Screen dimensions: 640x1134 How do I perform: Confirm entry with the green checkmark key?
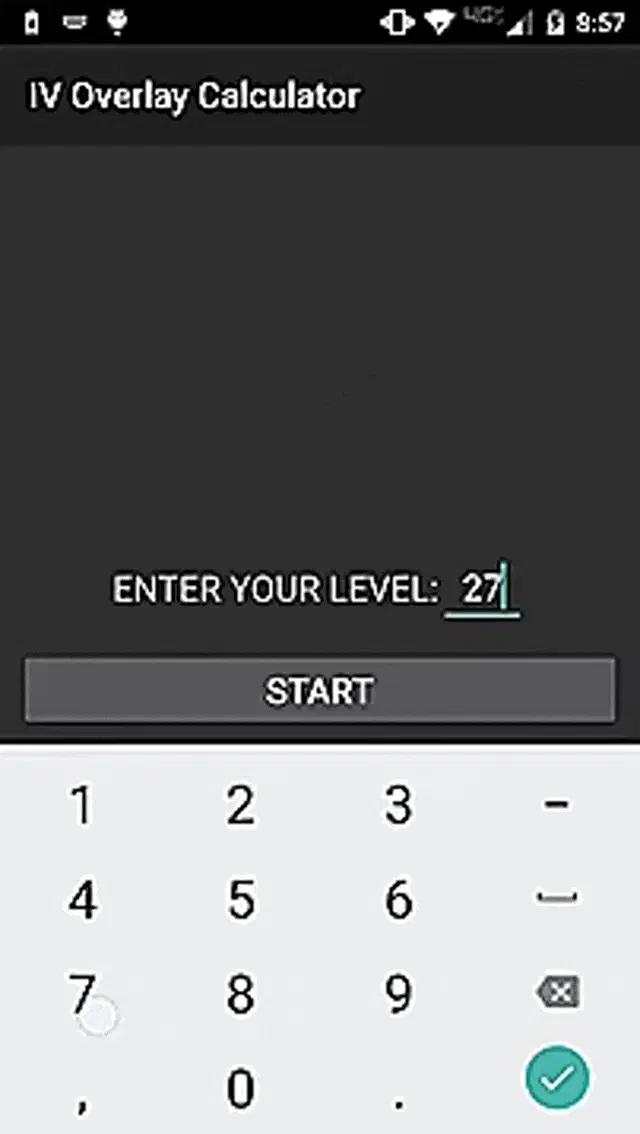(557, 1077)
